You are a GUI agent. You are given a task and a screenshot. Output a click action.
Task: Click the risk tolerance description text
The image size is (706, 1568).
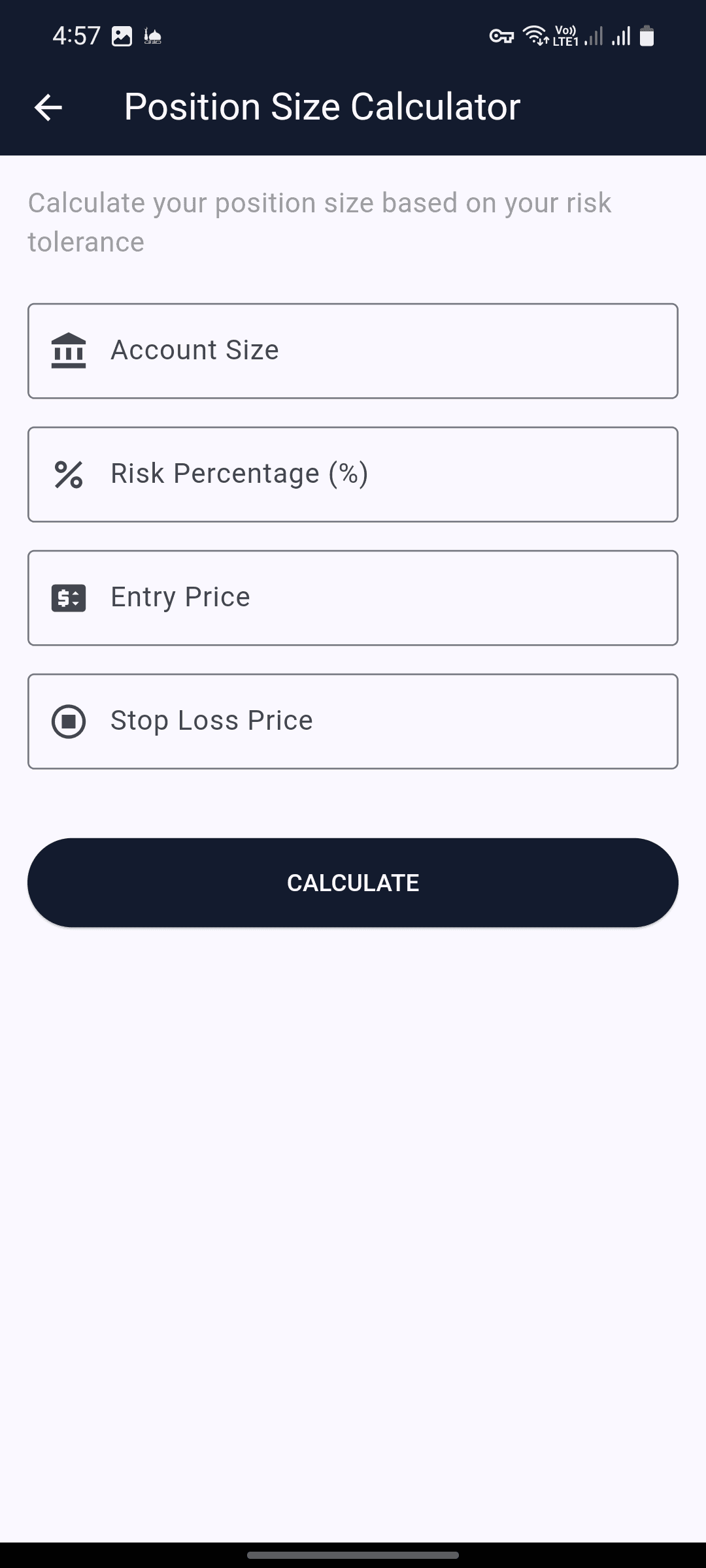tap(319, 221)
